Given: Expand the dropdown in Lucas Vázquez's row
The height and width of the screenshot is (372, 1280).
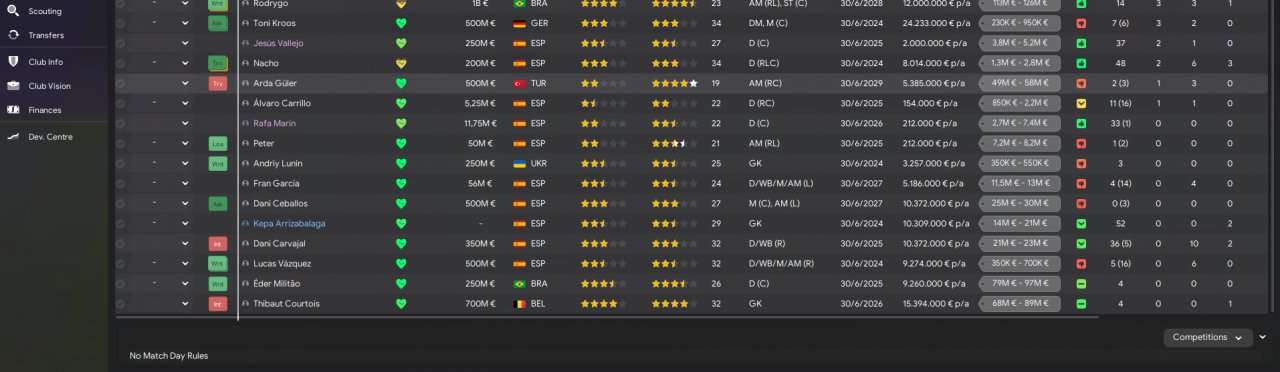Looking at the screenshot, I should (185, 263).
